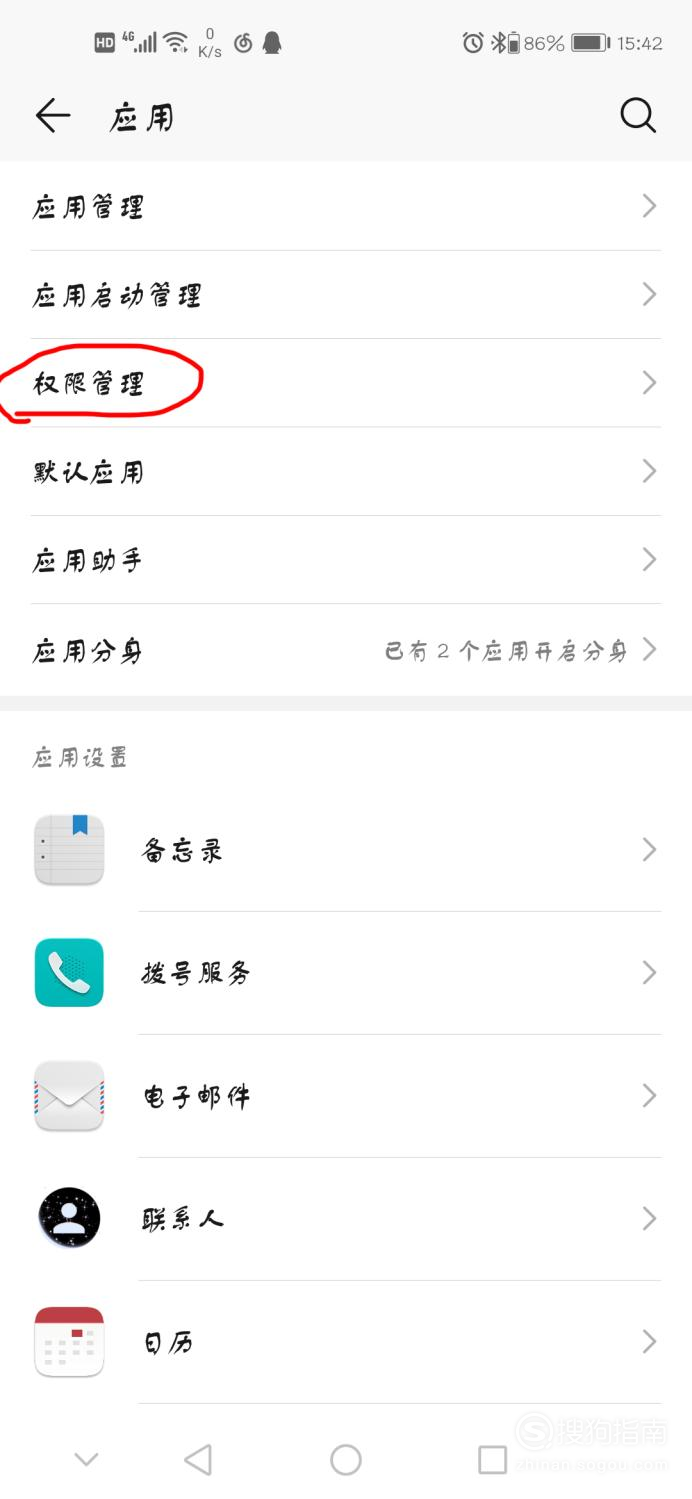Open 应用启动管理

345,295
